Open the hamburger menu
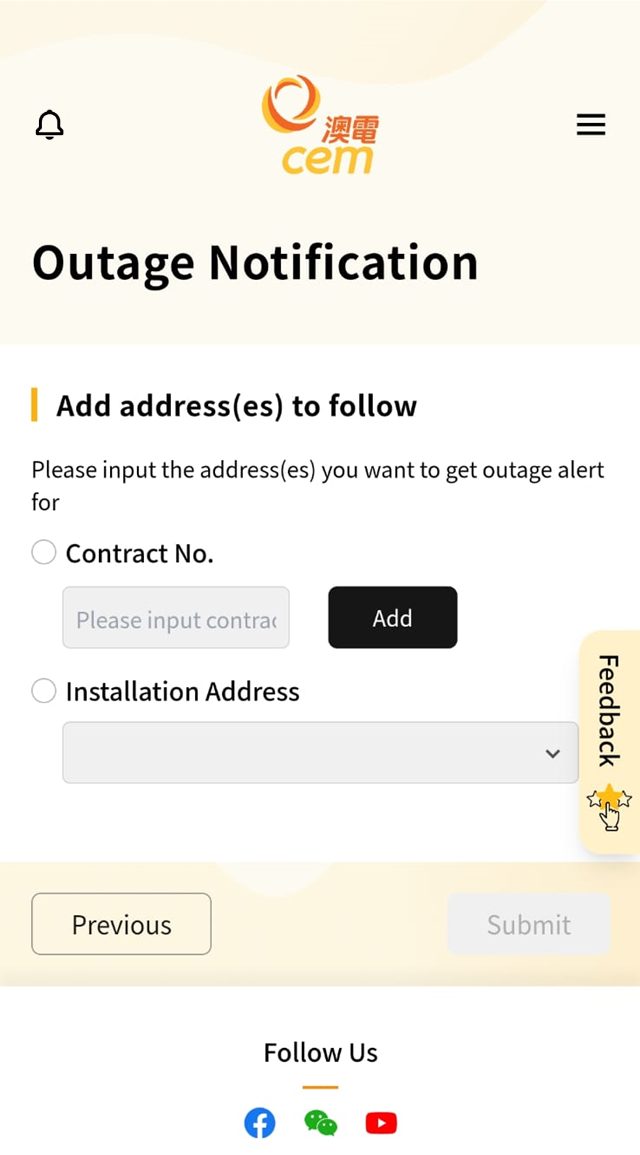Screen dimensions: 640x1155 591,124
